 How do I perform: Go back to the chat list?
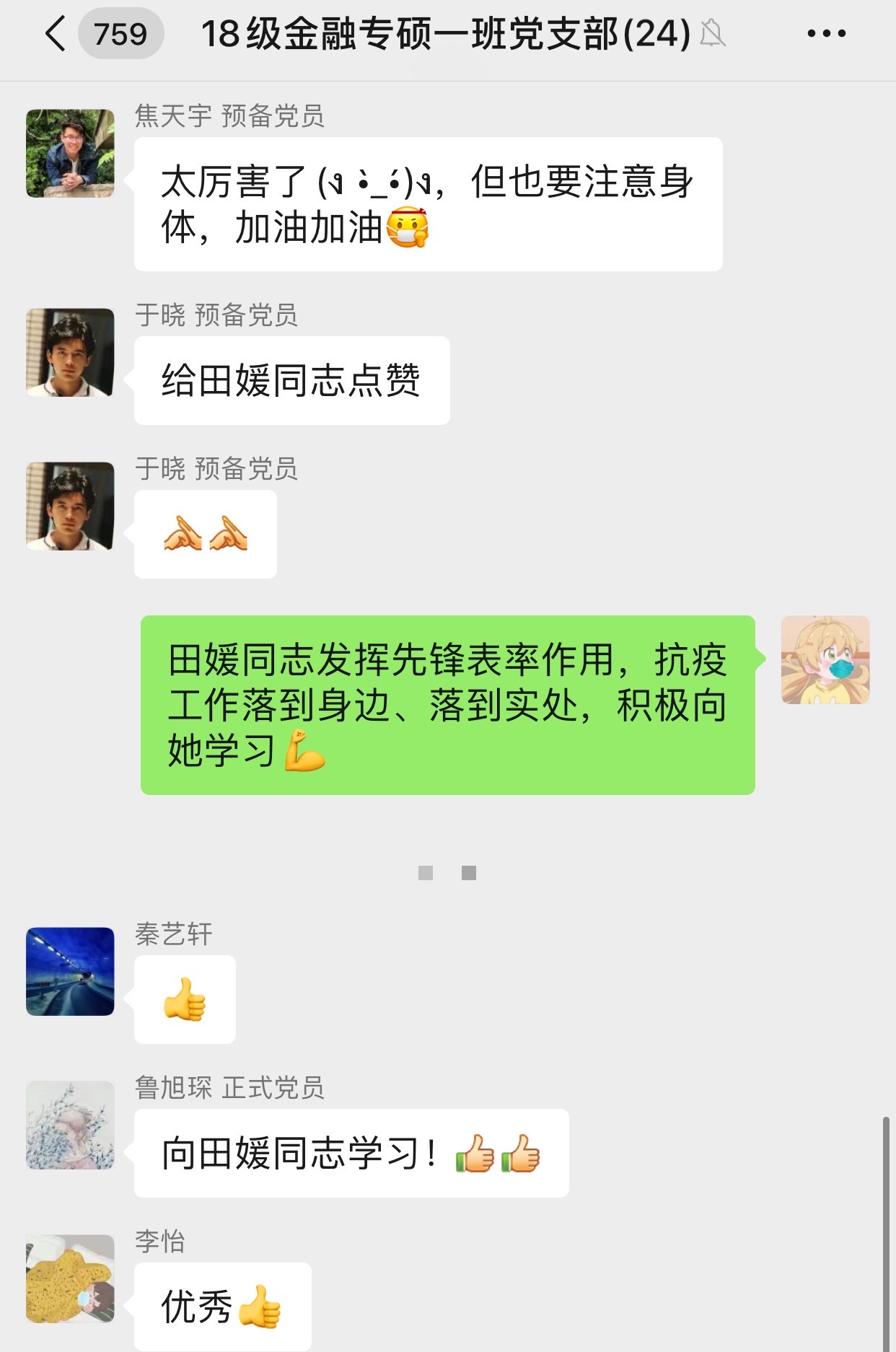click(x=56, y=34)
